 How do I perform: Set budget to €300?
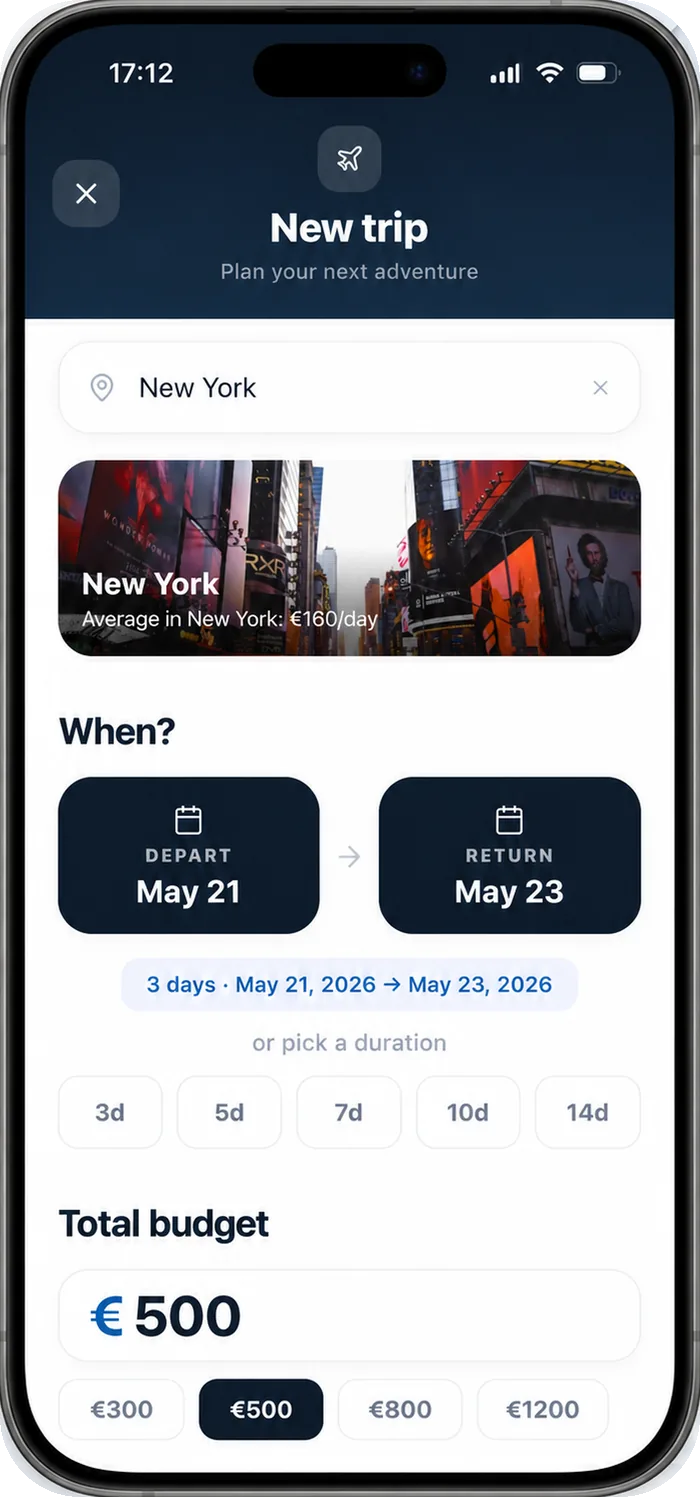[x=122, y=1409]
